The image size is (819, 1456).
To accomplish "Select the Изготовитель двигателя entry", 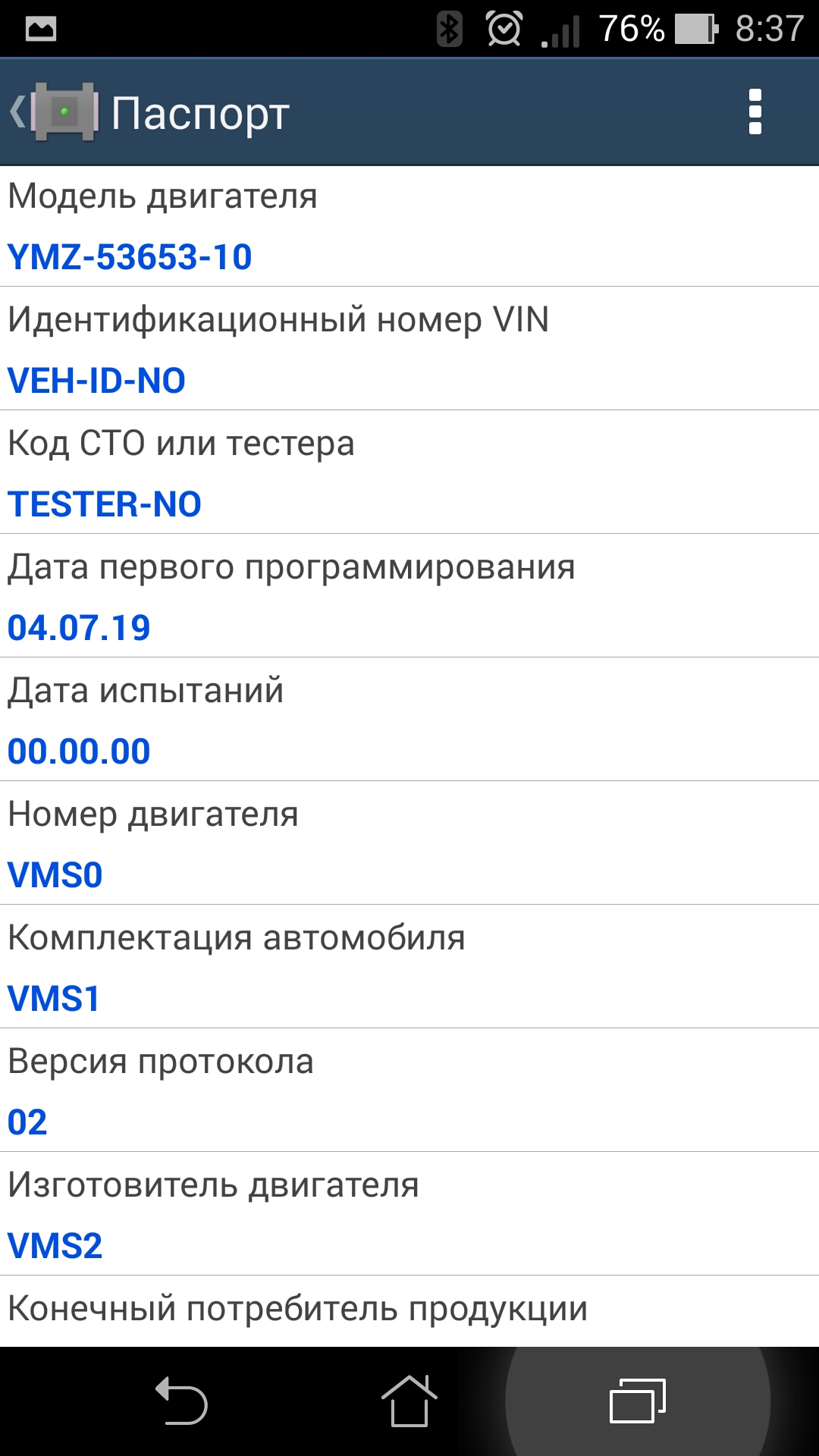I will 409,1215.
